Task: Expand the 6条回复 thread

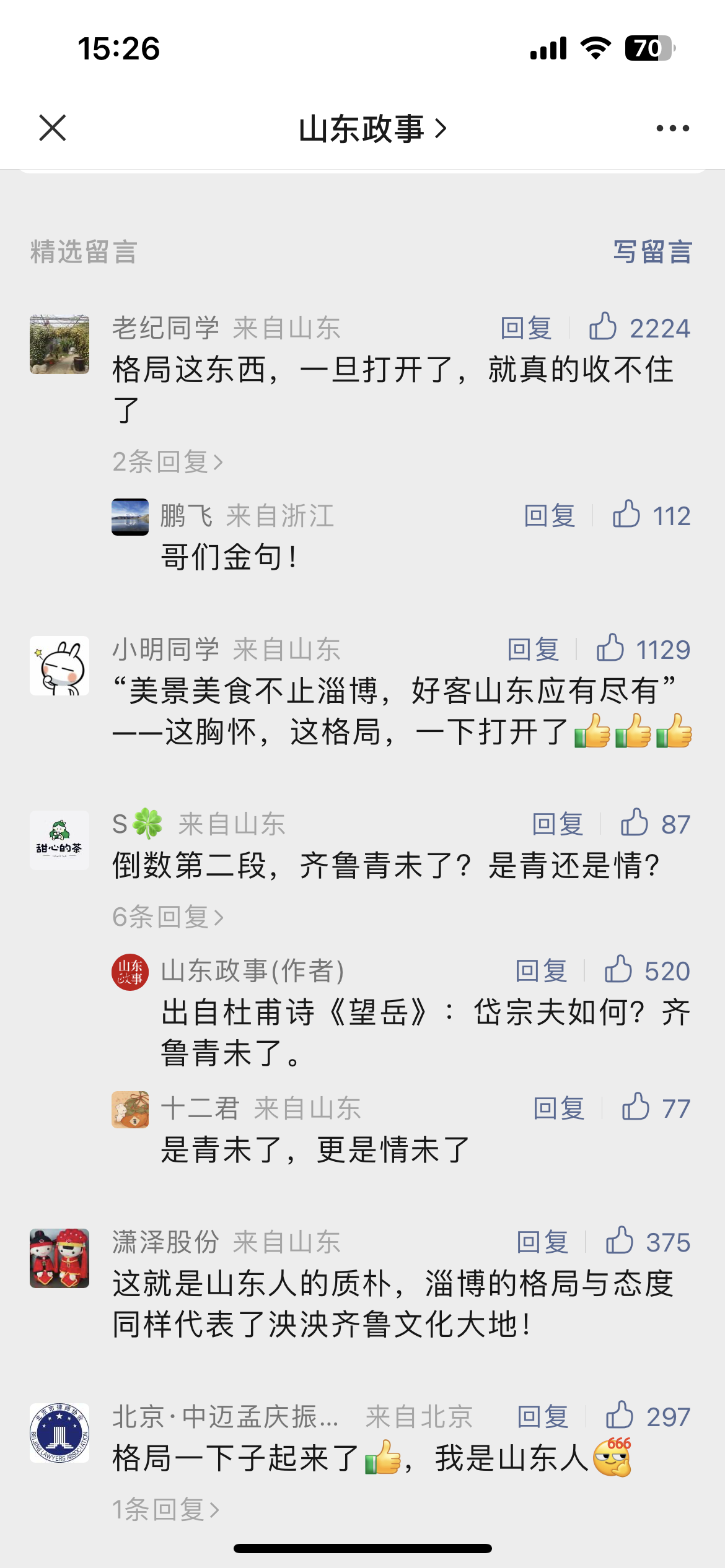Action: point(167,917)
